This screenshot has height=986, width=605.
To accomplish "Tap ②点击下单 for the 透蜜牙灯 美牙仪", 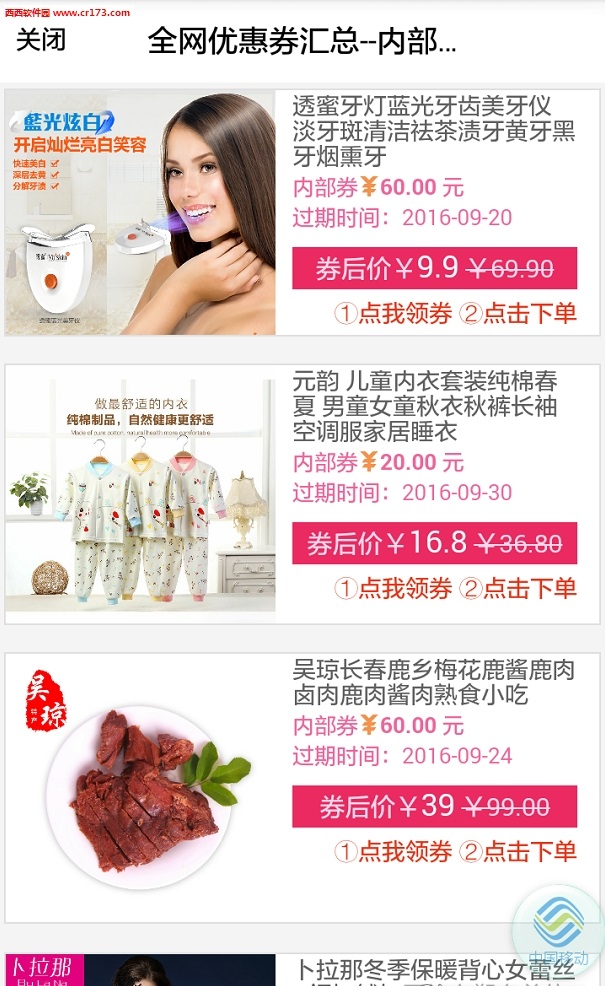I will 518,313.
